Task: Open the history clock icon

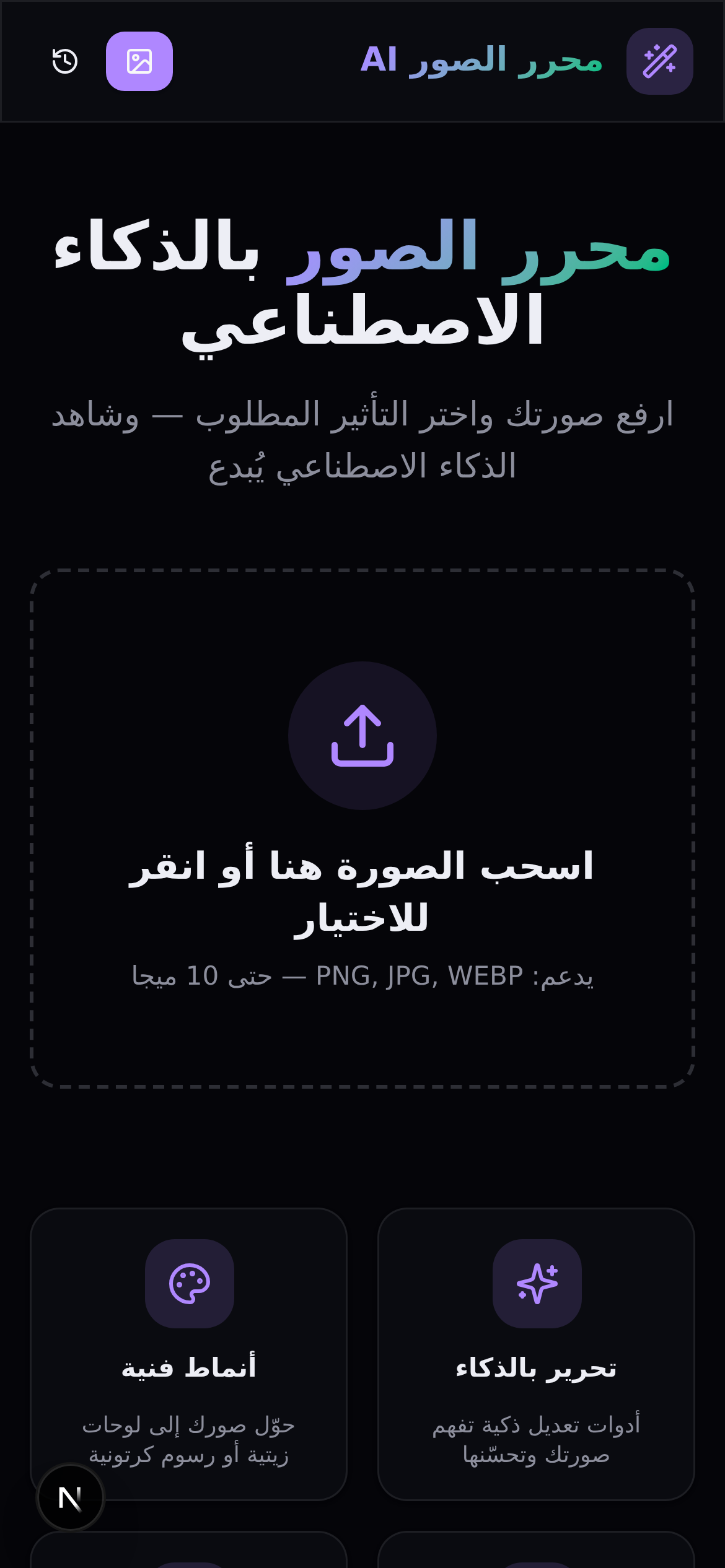Action: click(65, 61)
